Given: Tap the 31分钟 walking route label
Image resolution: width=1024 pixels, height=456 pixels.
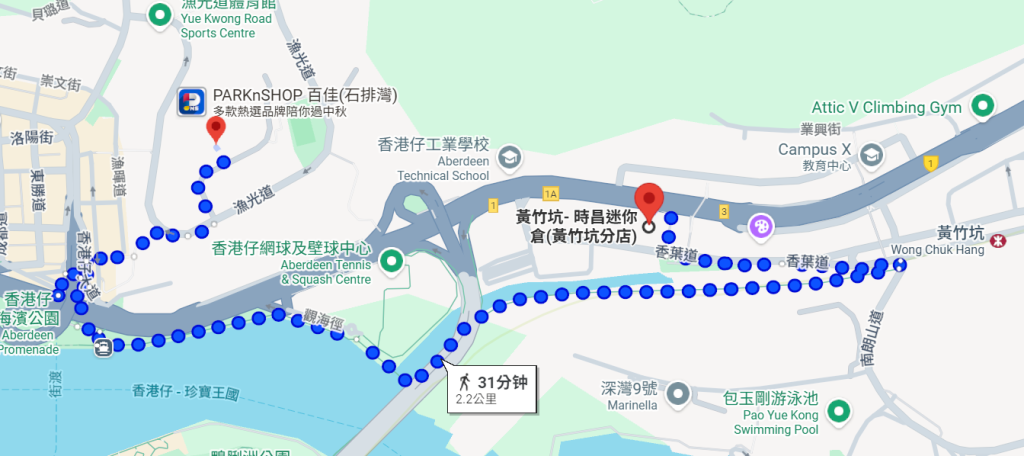Looking at the screenshot, I should [x=491, y=388].
